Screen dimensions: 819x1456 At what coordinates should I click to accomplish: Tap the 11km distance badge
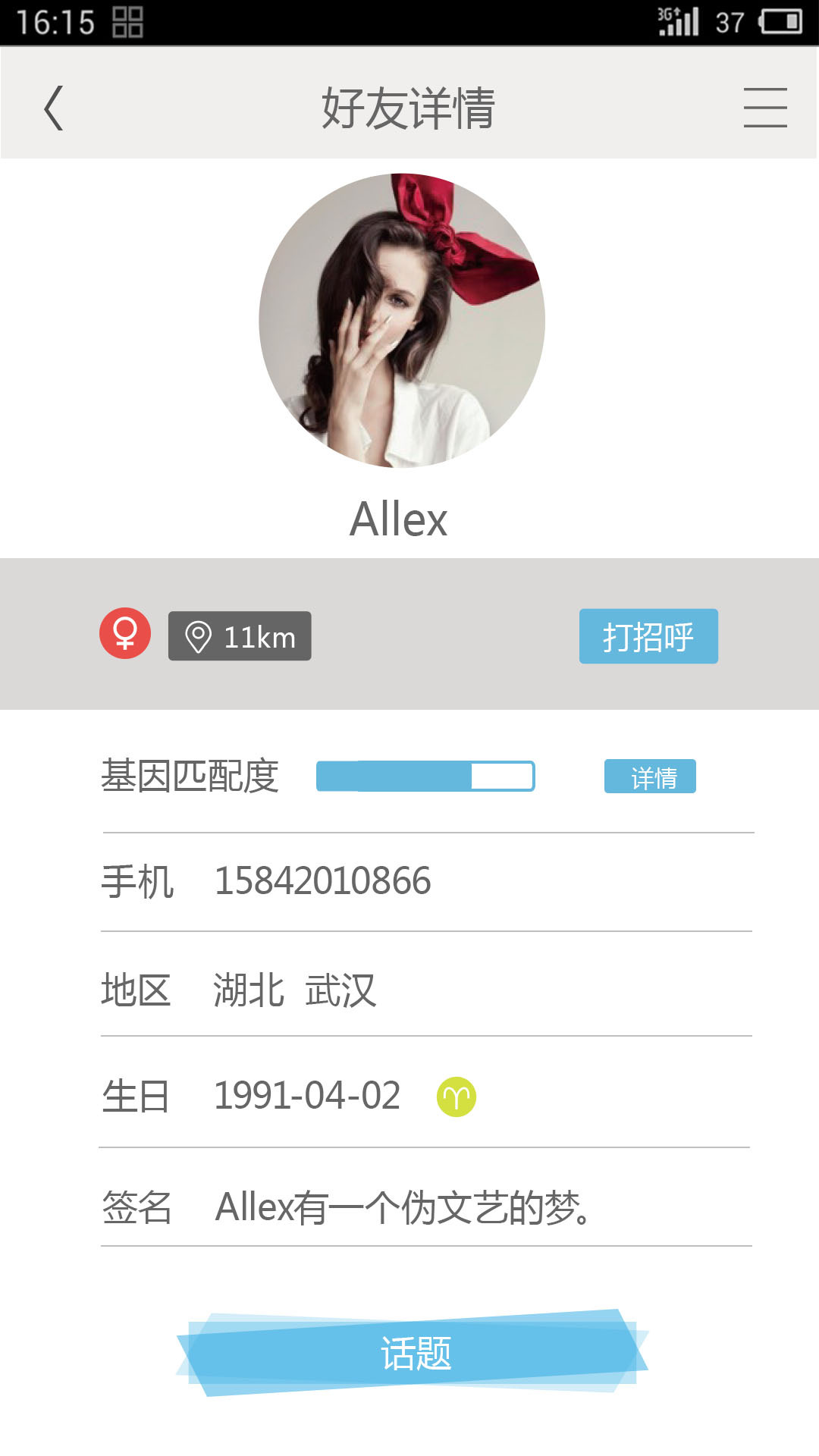pos(240,636)
